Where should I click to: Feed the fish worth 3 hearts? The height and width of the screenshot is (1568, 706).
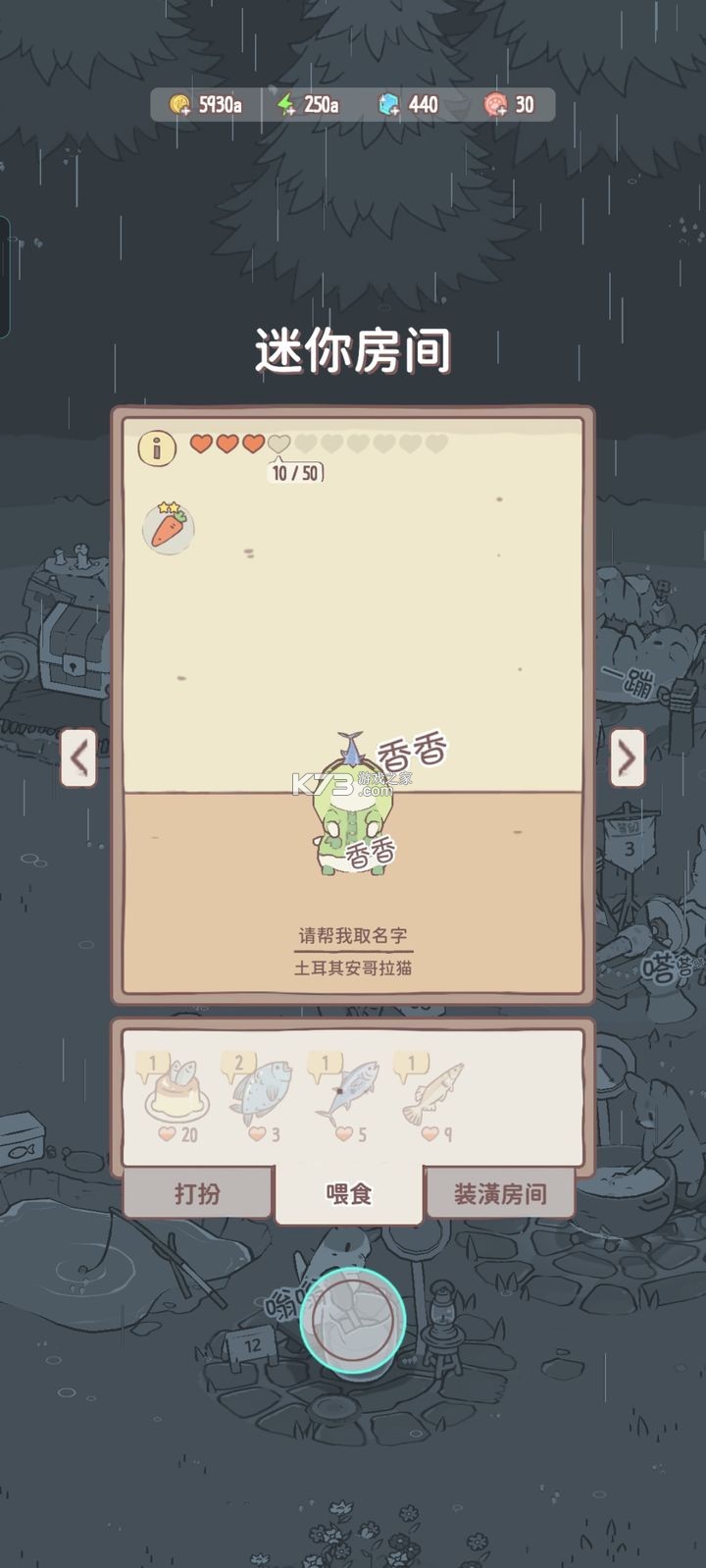[x=261, y=1092]
